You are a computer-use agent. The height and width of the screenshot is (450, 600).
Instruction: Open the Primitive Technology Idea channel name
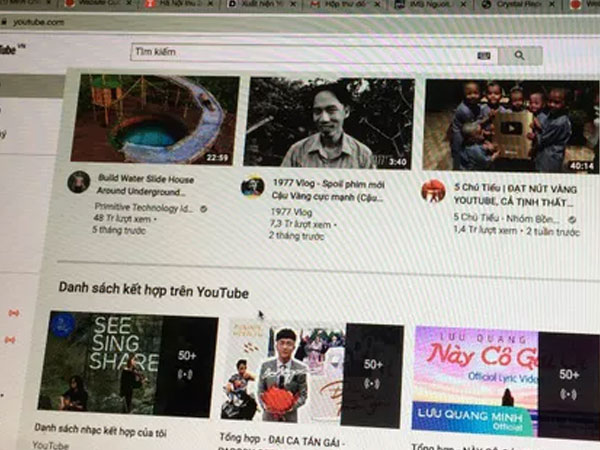pyautogui.click(x=142, y=207)
